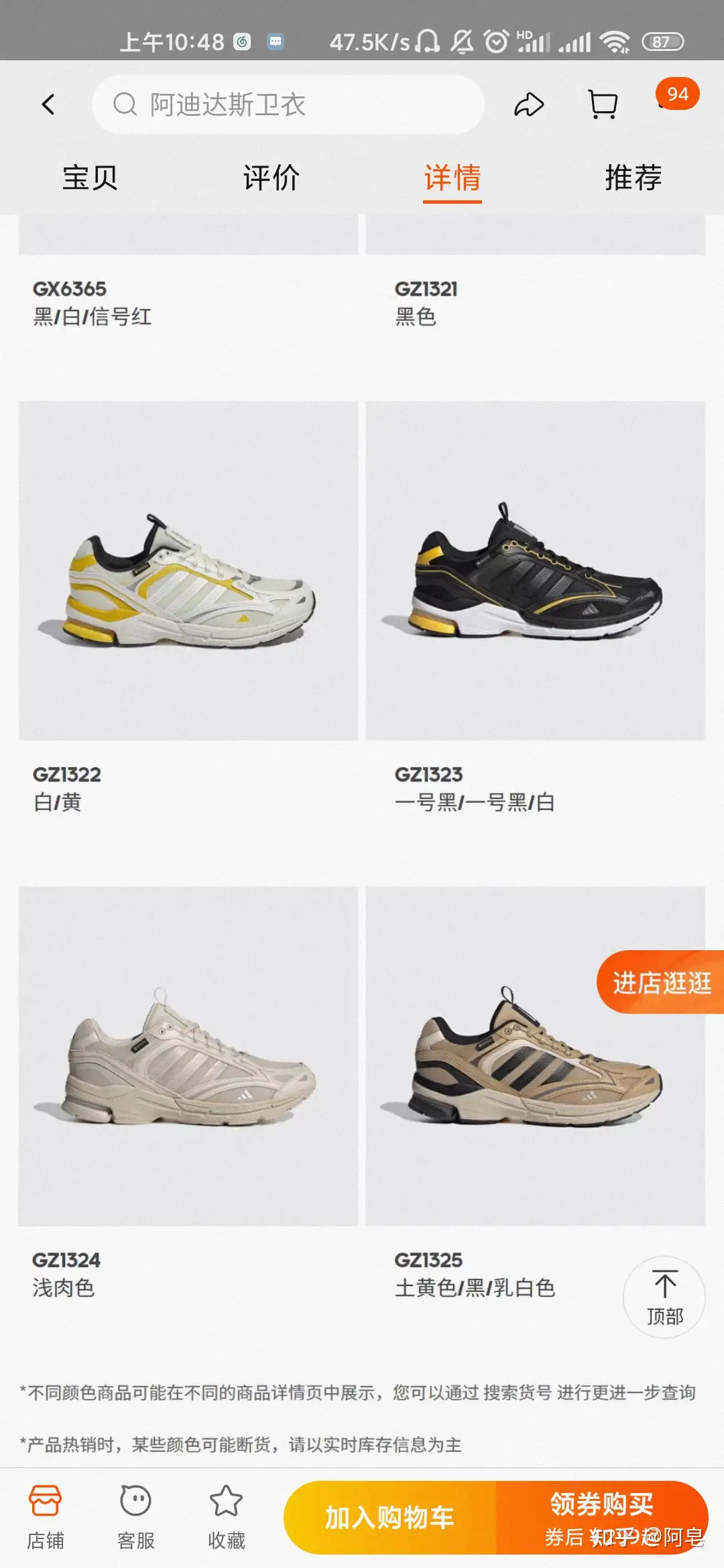
Task: Open the shopping cart
Action: [x=603, y=105]
